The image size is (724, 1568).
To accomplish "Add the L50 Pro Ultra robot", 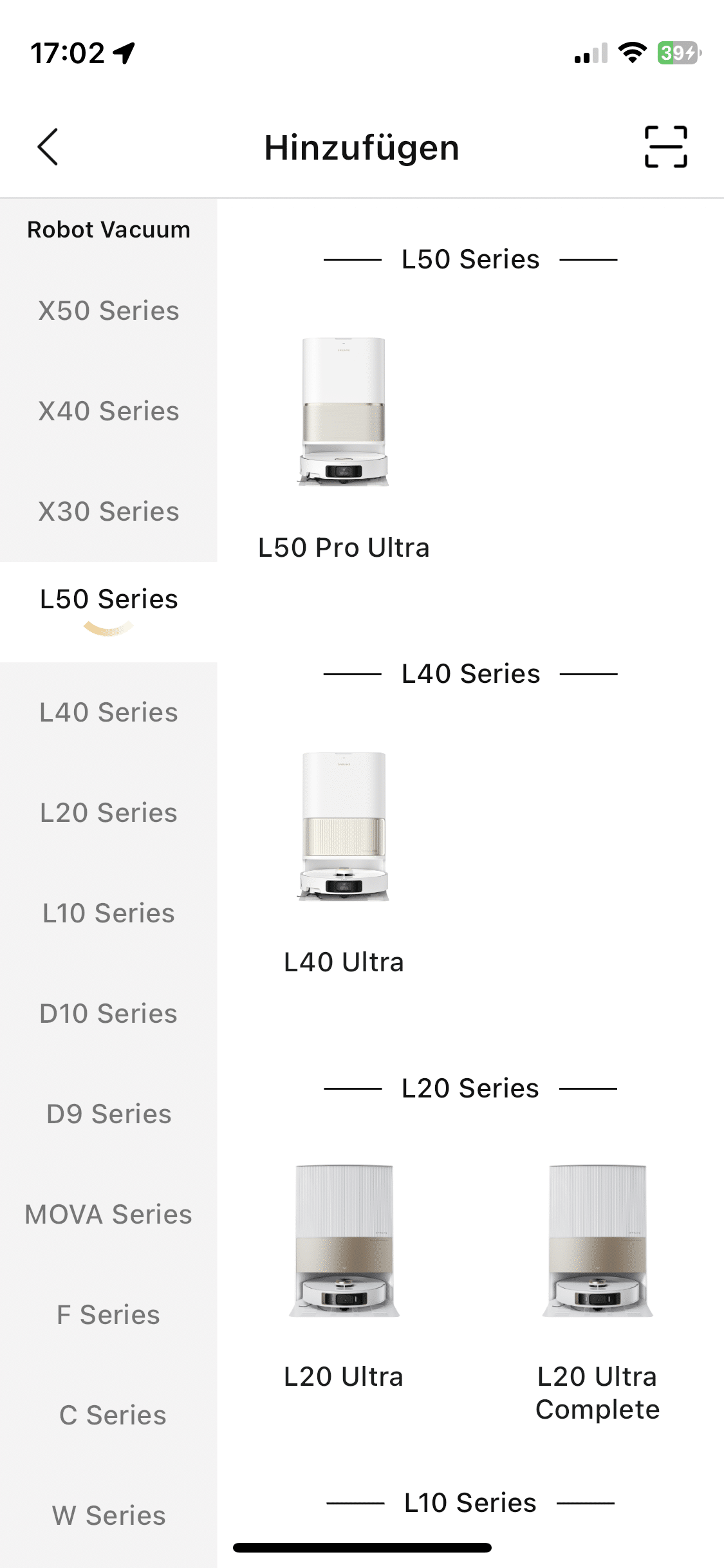I will click(x=344, y=444).
